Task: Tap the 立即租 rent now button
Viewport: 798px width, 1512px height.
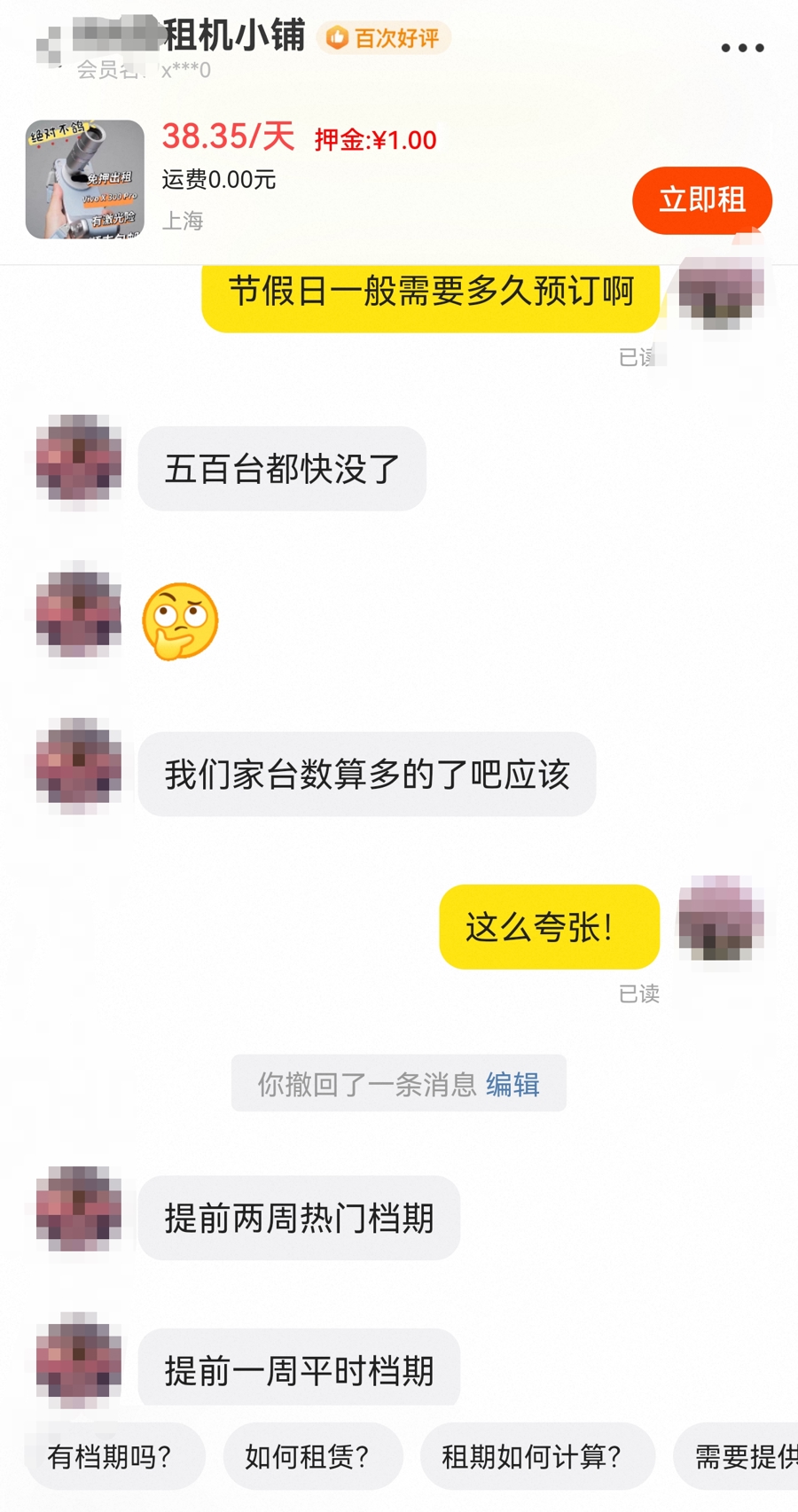Action: pyautogui.click(x=701, y=200)
